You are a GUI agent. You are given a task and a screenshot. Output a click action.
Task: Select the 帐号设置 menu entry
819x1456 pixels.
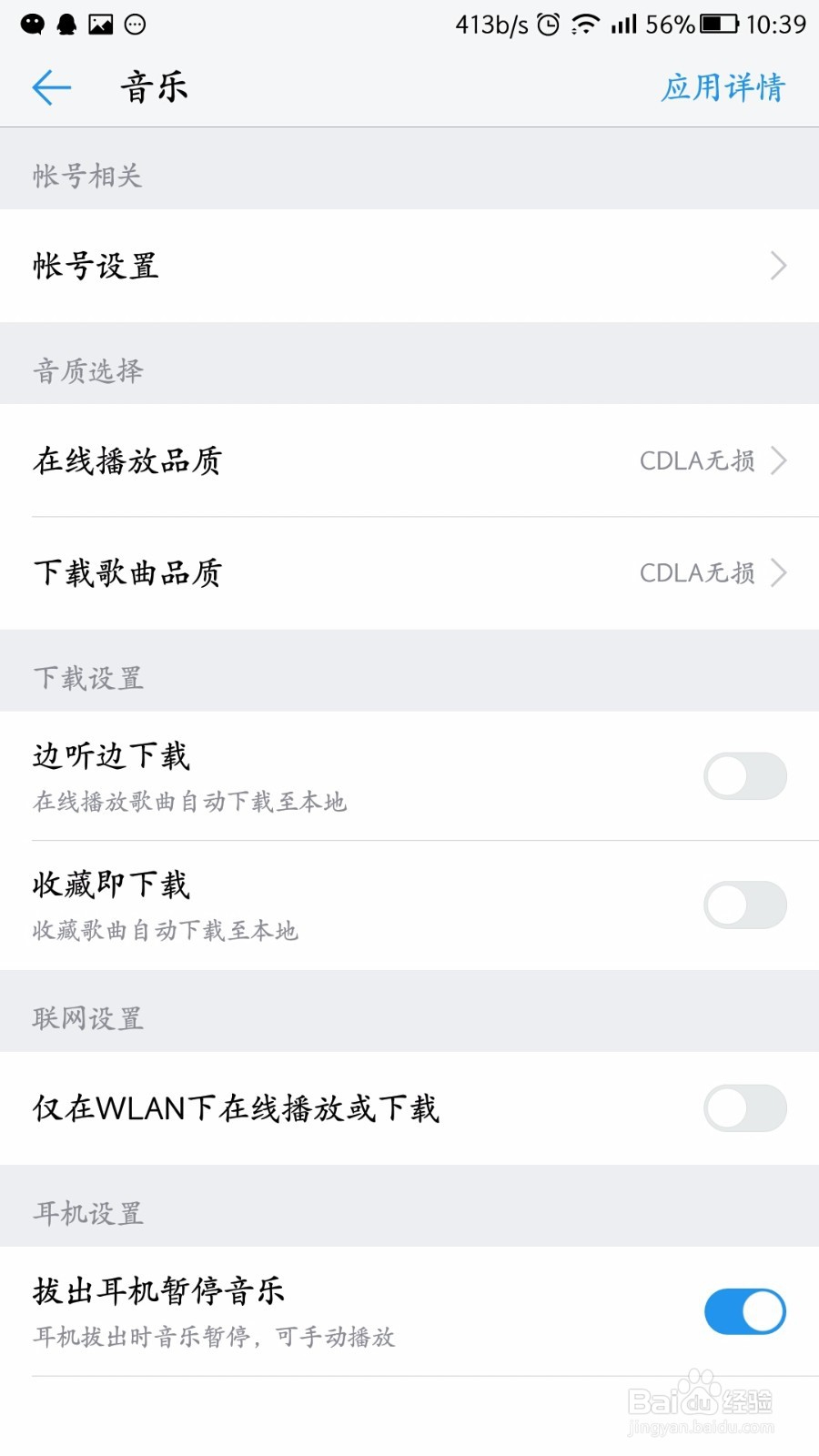point(96,265)
